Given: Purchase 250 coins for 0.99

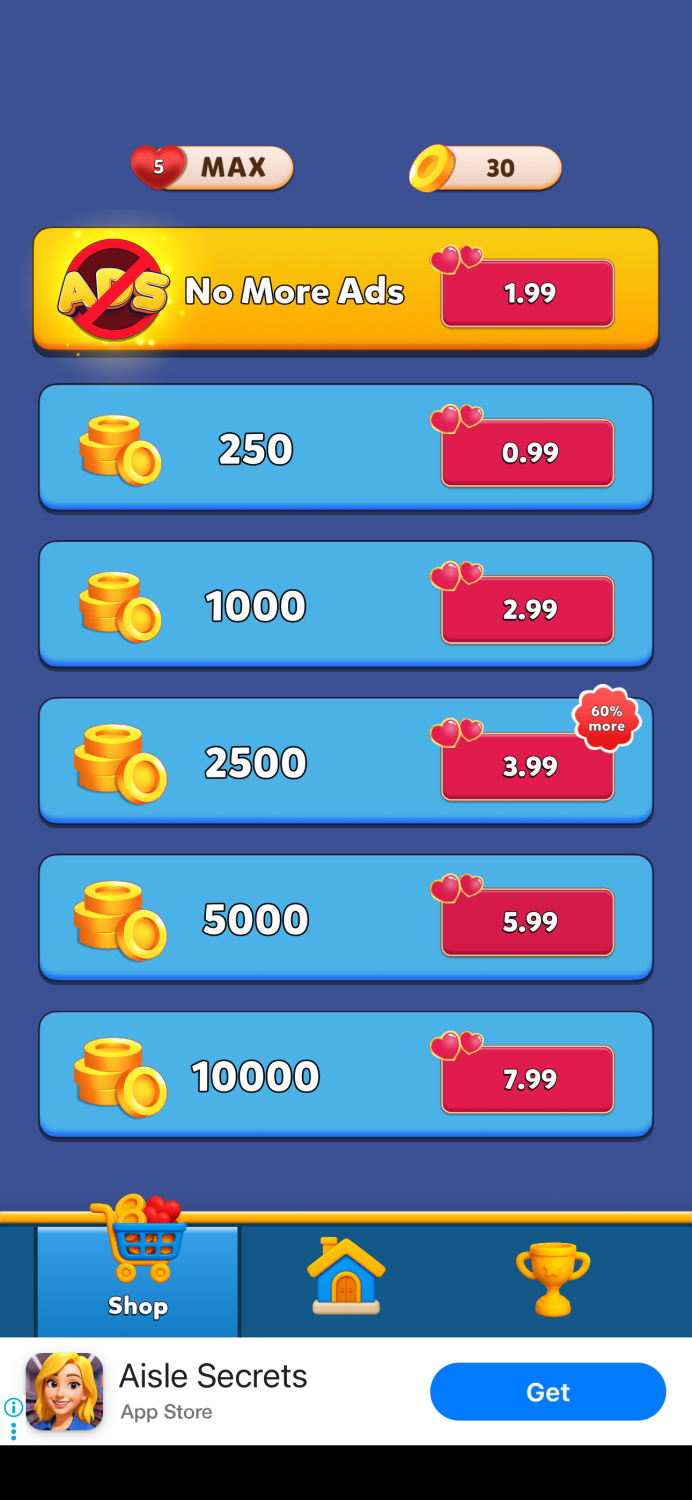Looking at the screenshot, I should coord(527,452).
